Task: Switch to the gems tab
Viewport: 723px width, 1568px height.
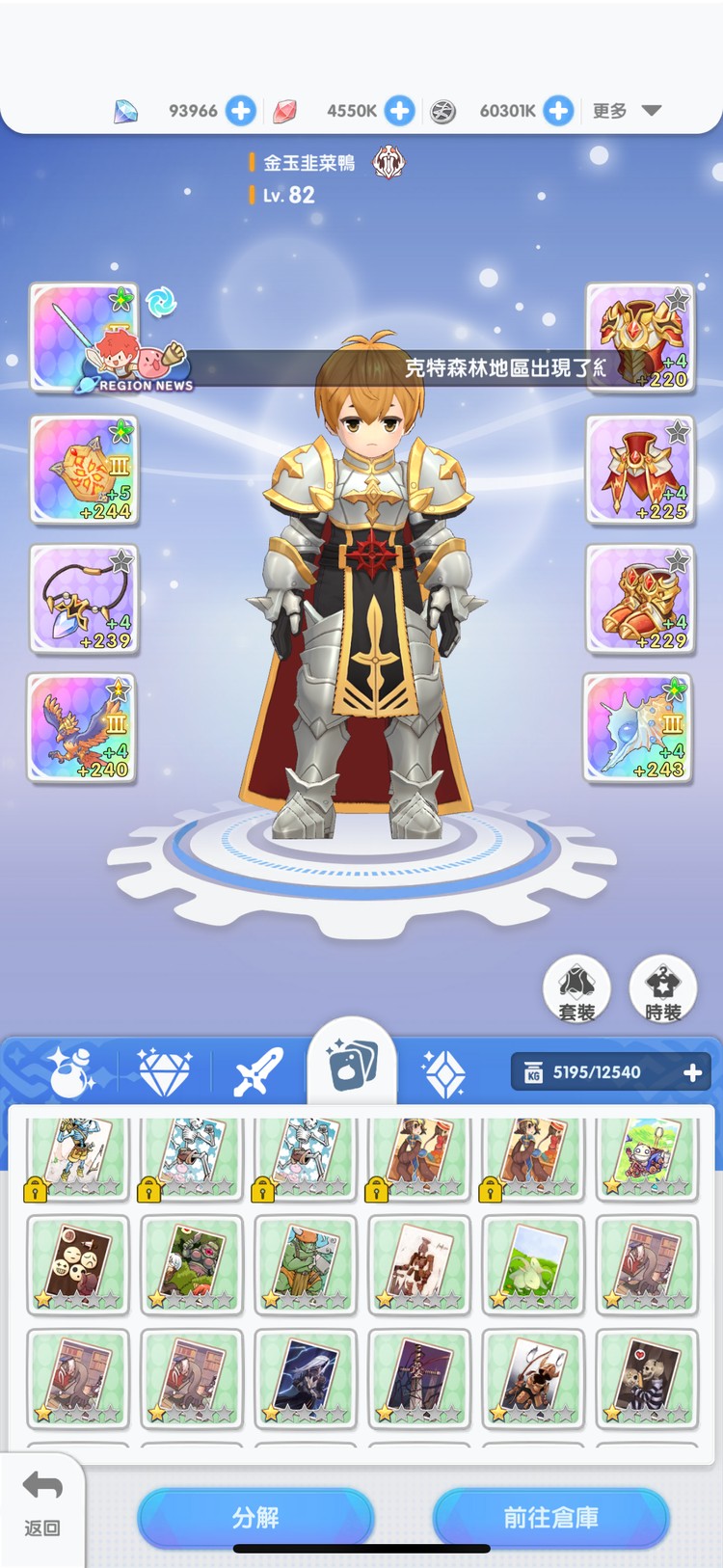Action: pos(164,1070)
